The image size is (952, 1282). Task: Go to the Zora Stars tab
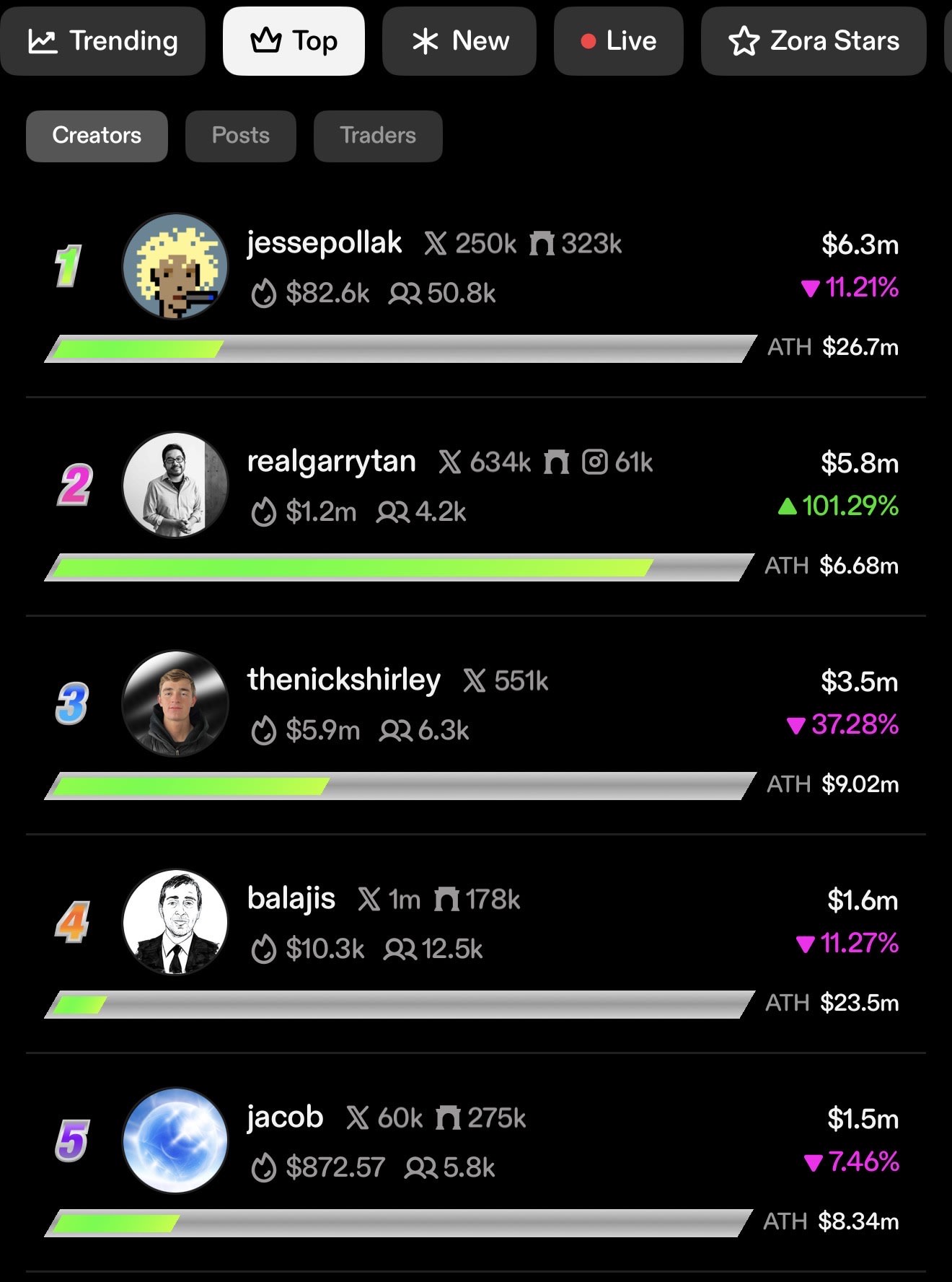[x=814, y=41]
